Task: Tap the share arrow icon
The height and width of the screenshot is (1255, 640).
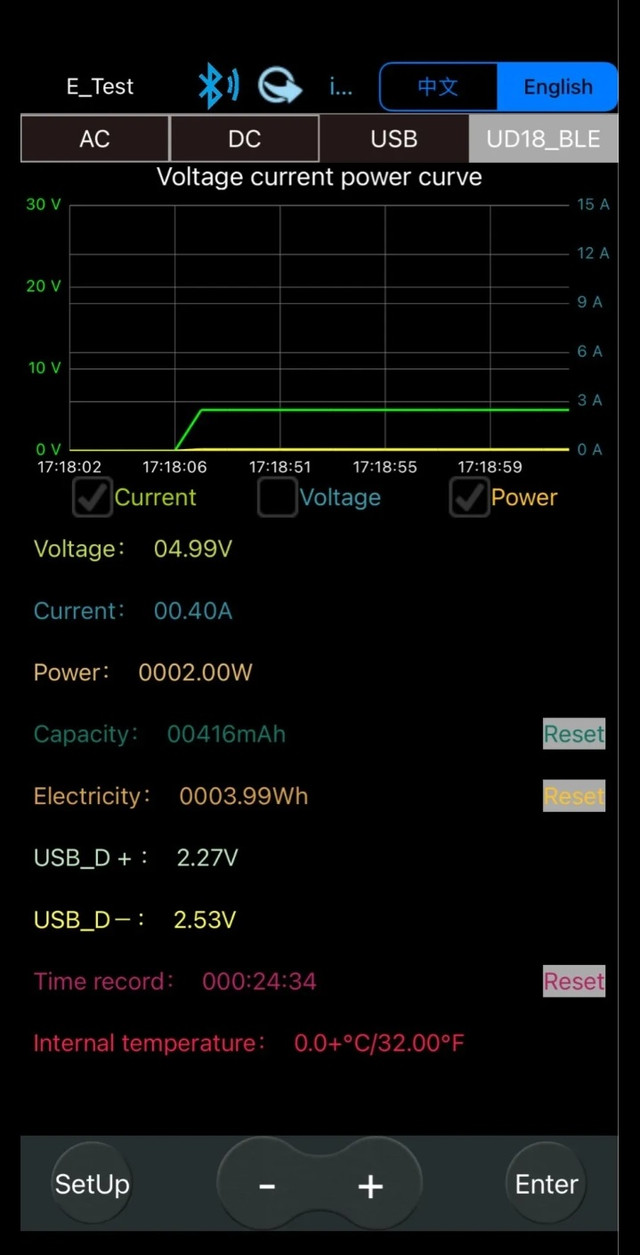Action: pos(281,87)
